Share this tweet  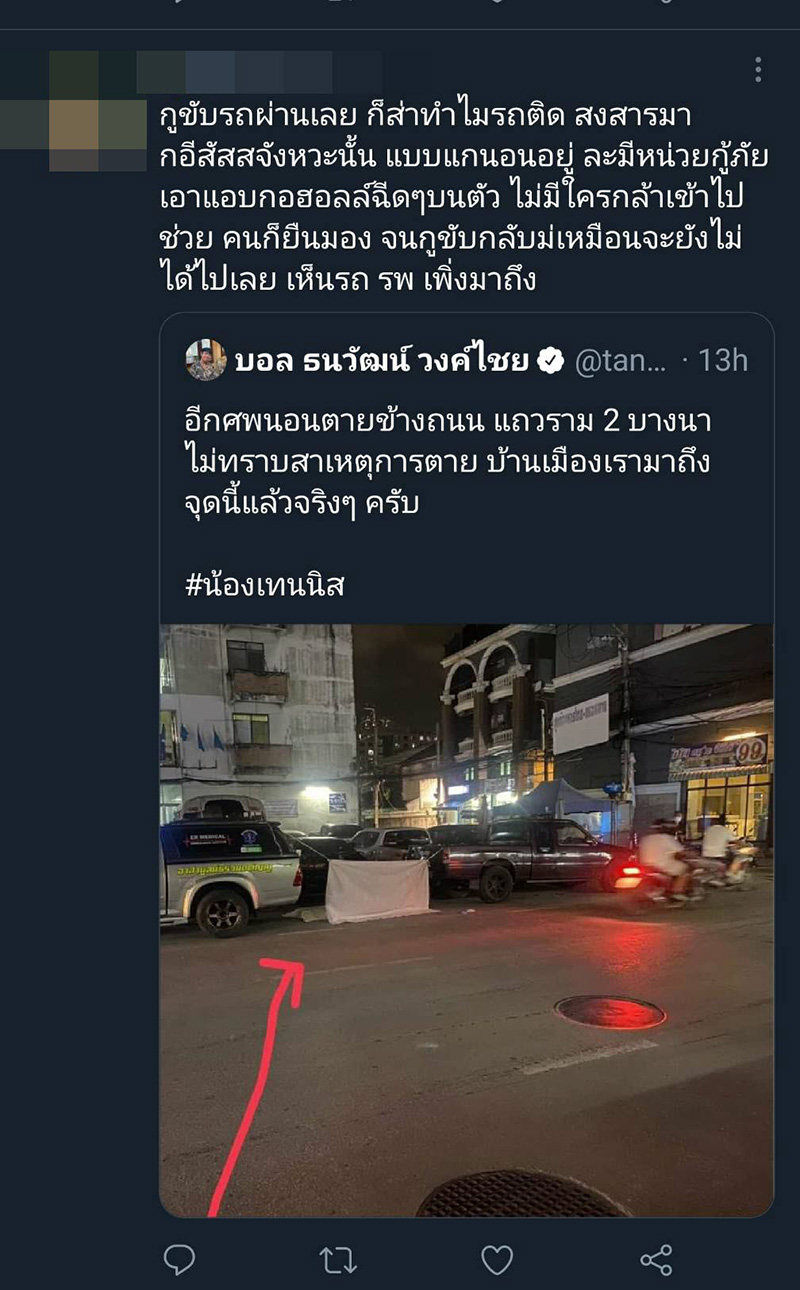(x=656, y=1260)
